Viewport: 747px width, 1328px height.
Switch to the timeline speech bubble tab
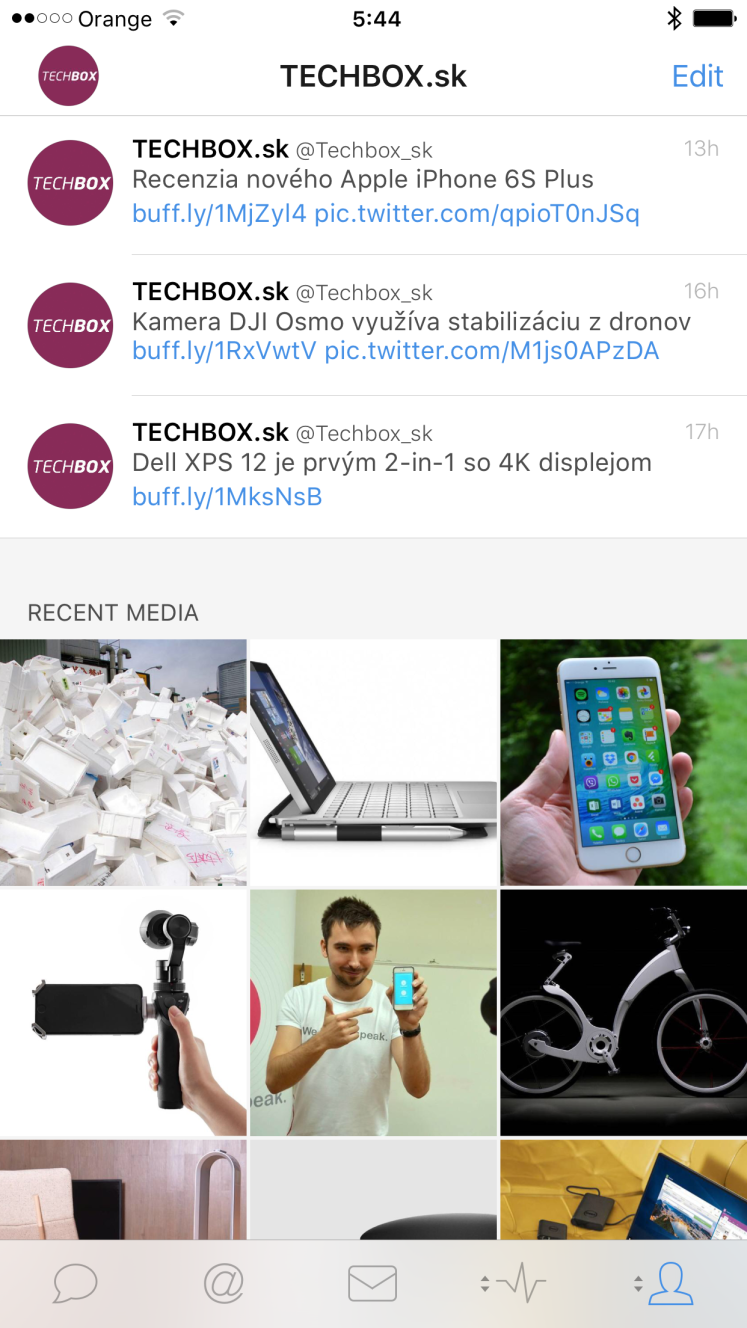tap(75, 1283)
